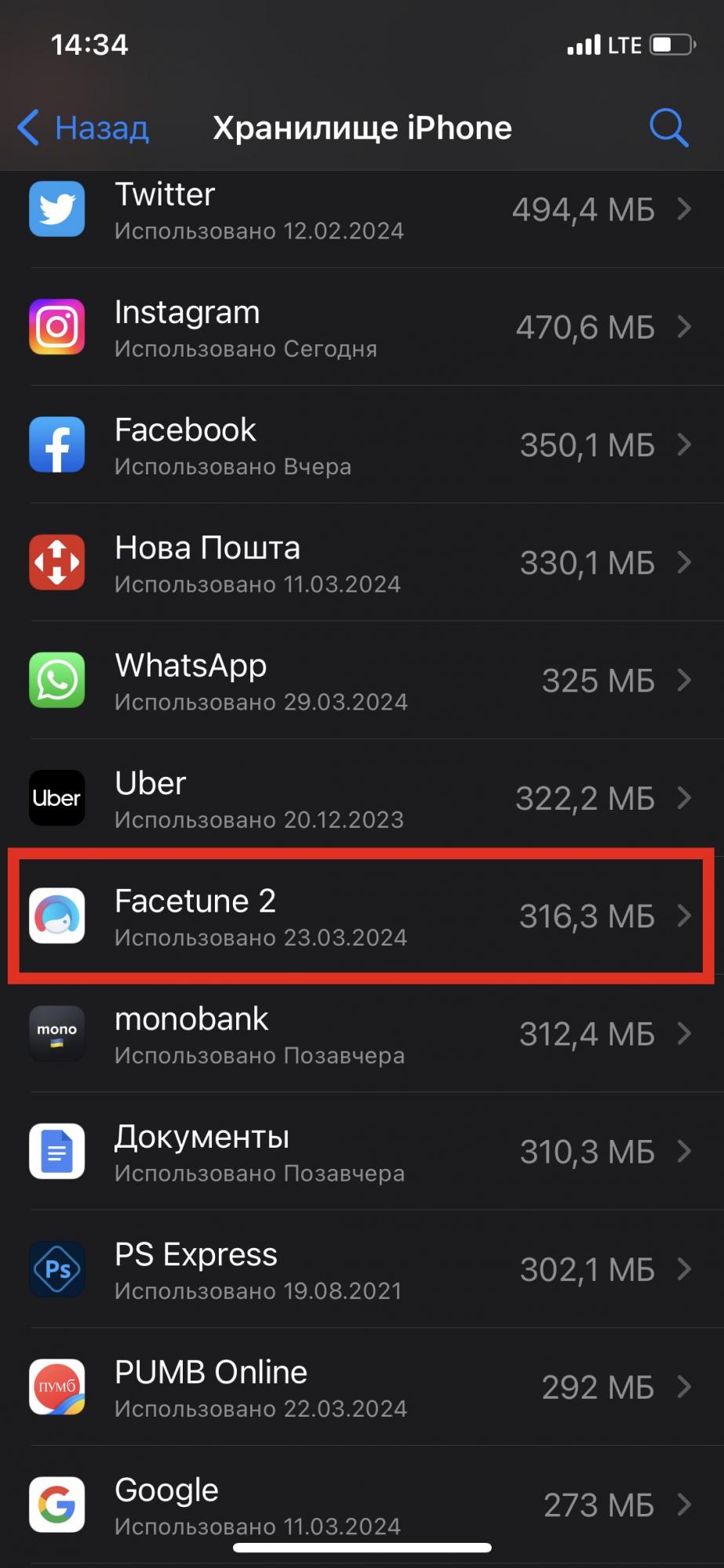The height and width of the screenshot is (1568, 724).
Task: Open Facetune 2 storage details
Action: click(361, 916)
